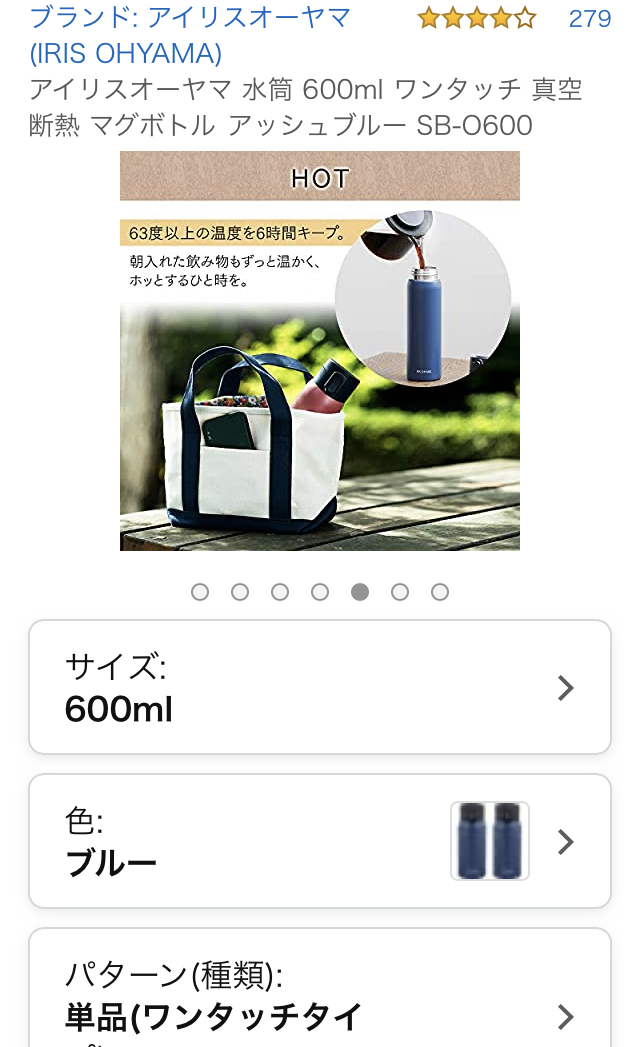640x1047 pixels.
Task: Open the サイズ 600ml selector
Action: tap(320, 687)
